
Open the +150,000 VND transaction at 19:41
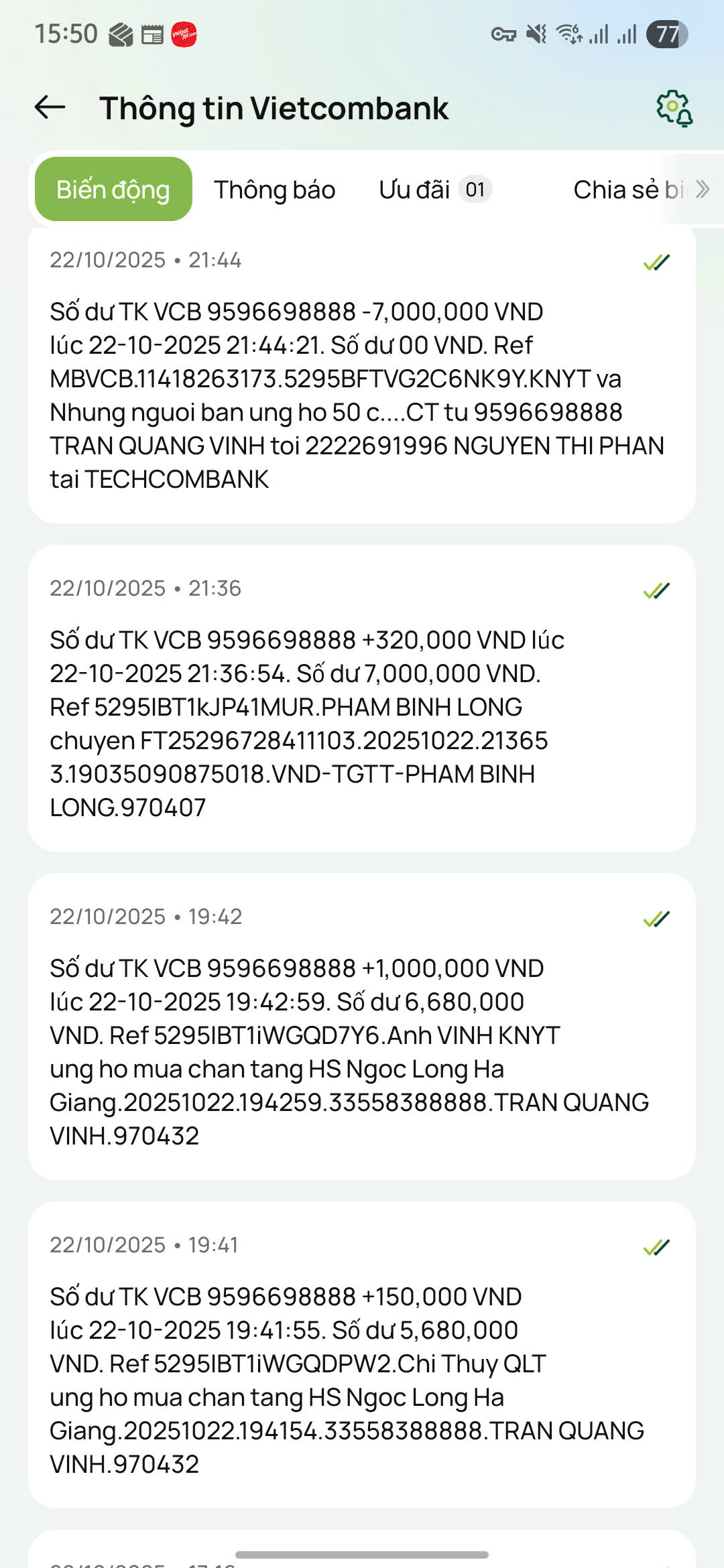(x=361, y=1355)
